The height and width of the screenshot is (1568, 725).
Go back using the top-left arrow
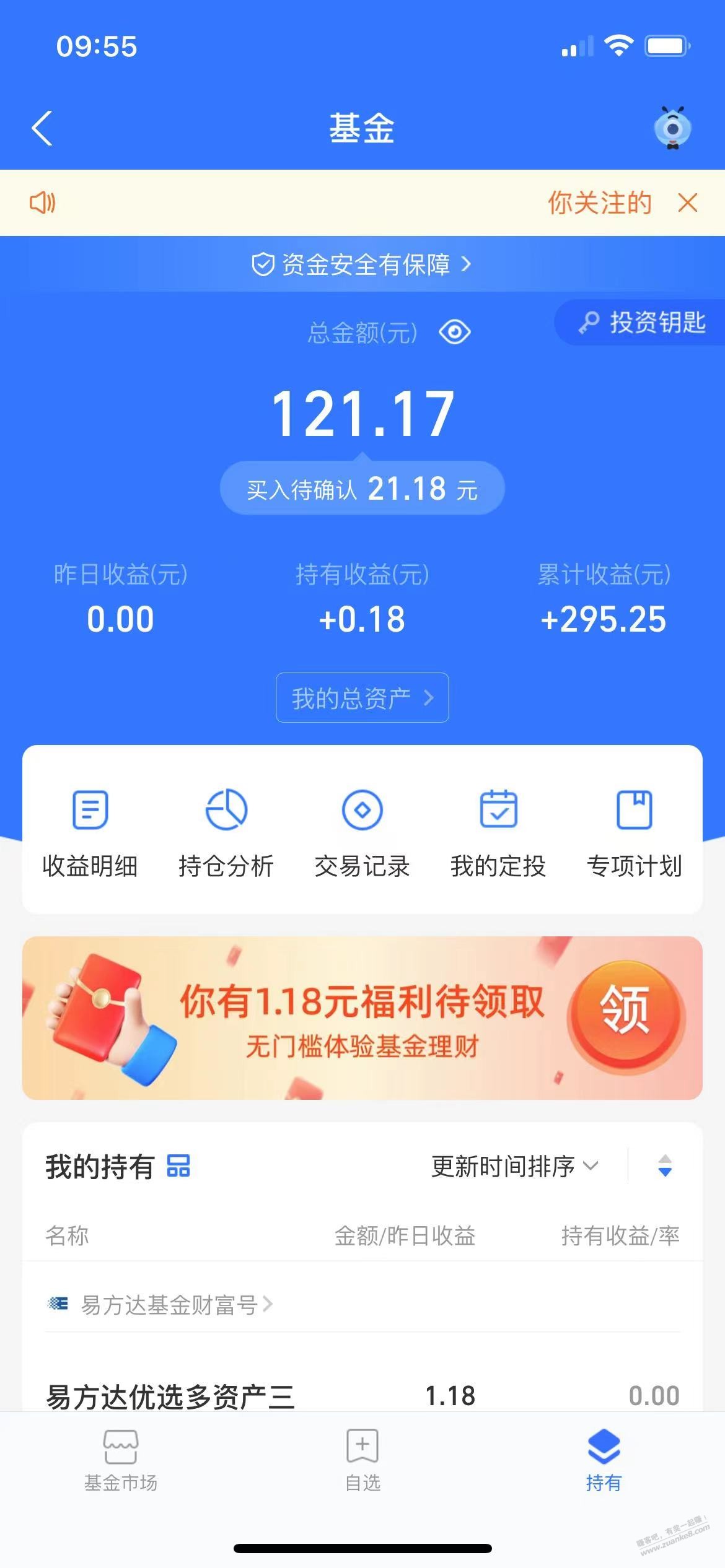point(42,128)
